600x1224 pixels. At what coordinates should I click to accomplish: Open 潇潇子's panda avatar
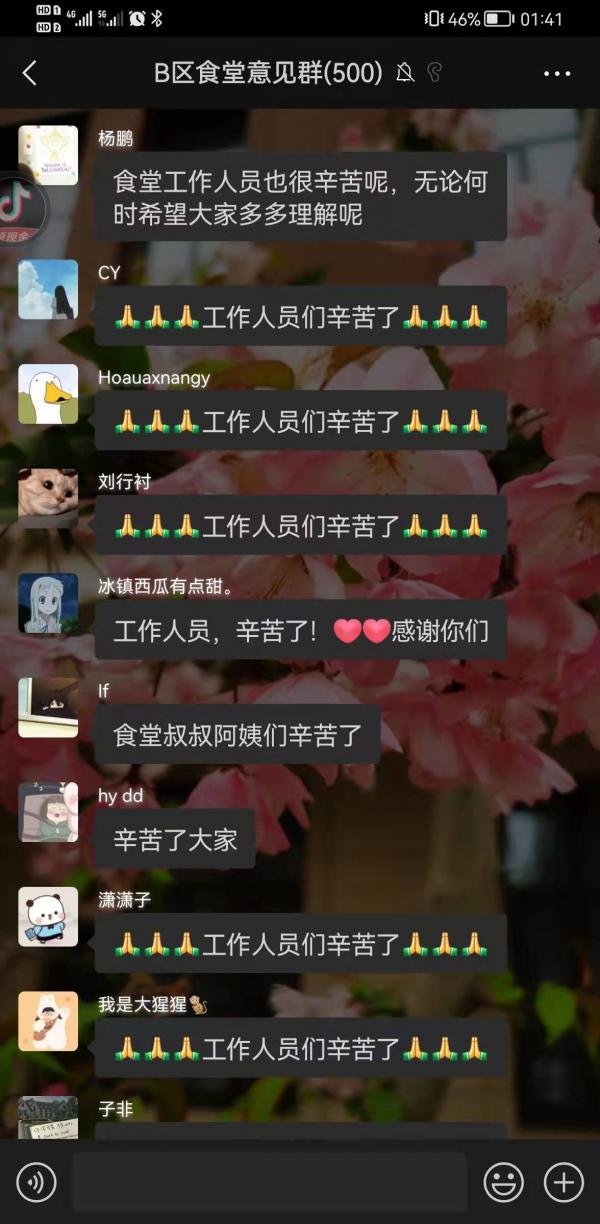tap(48, 916)
